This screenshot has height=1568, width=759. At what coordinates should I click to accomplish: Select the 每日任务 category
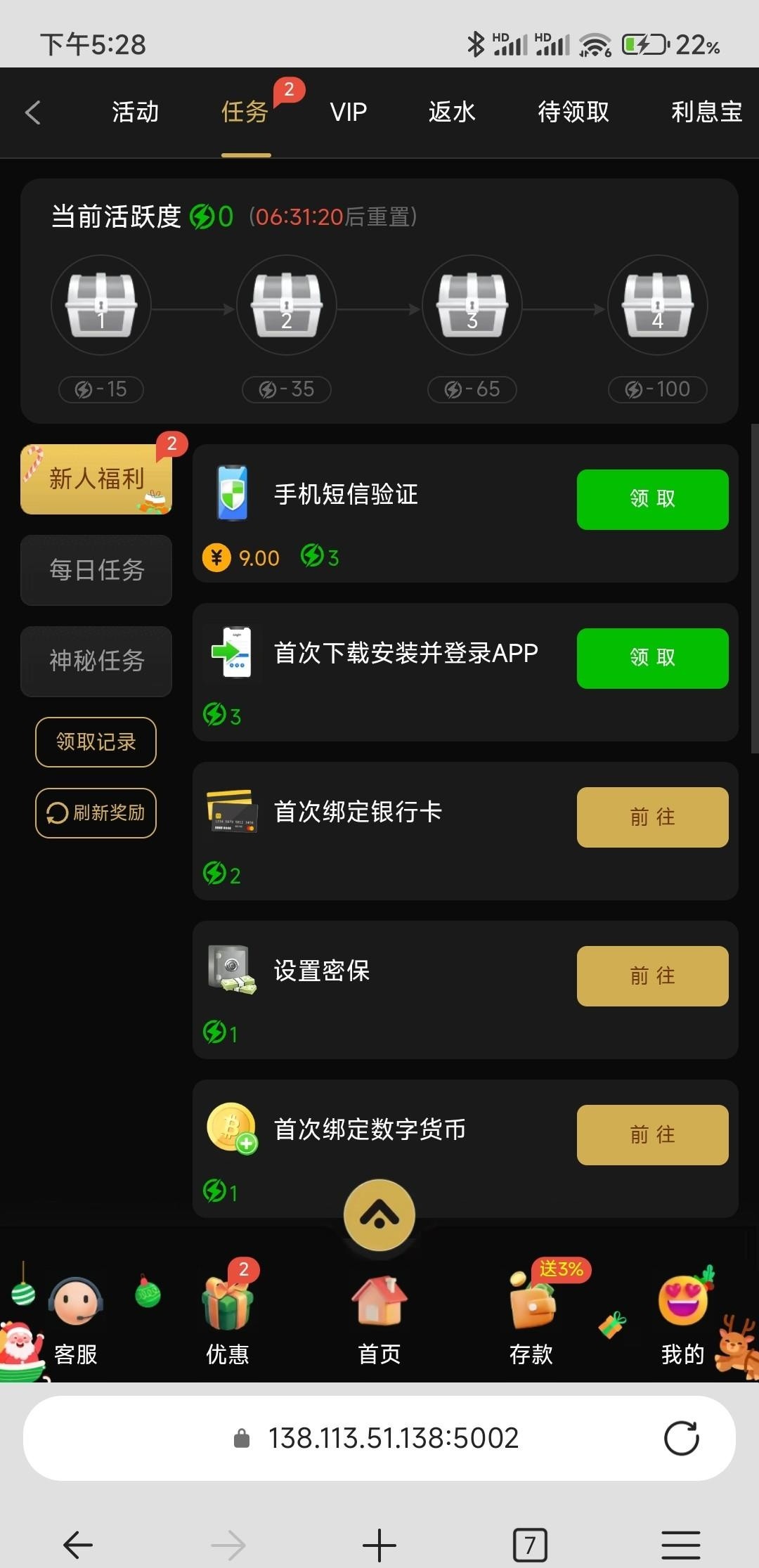pos(96,570)
